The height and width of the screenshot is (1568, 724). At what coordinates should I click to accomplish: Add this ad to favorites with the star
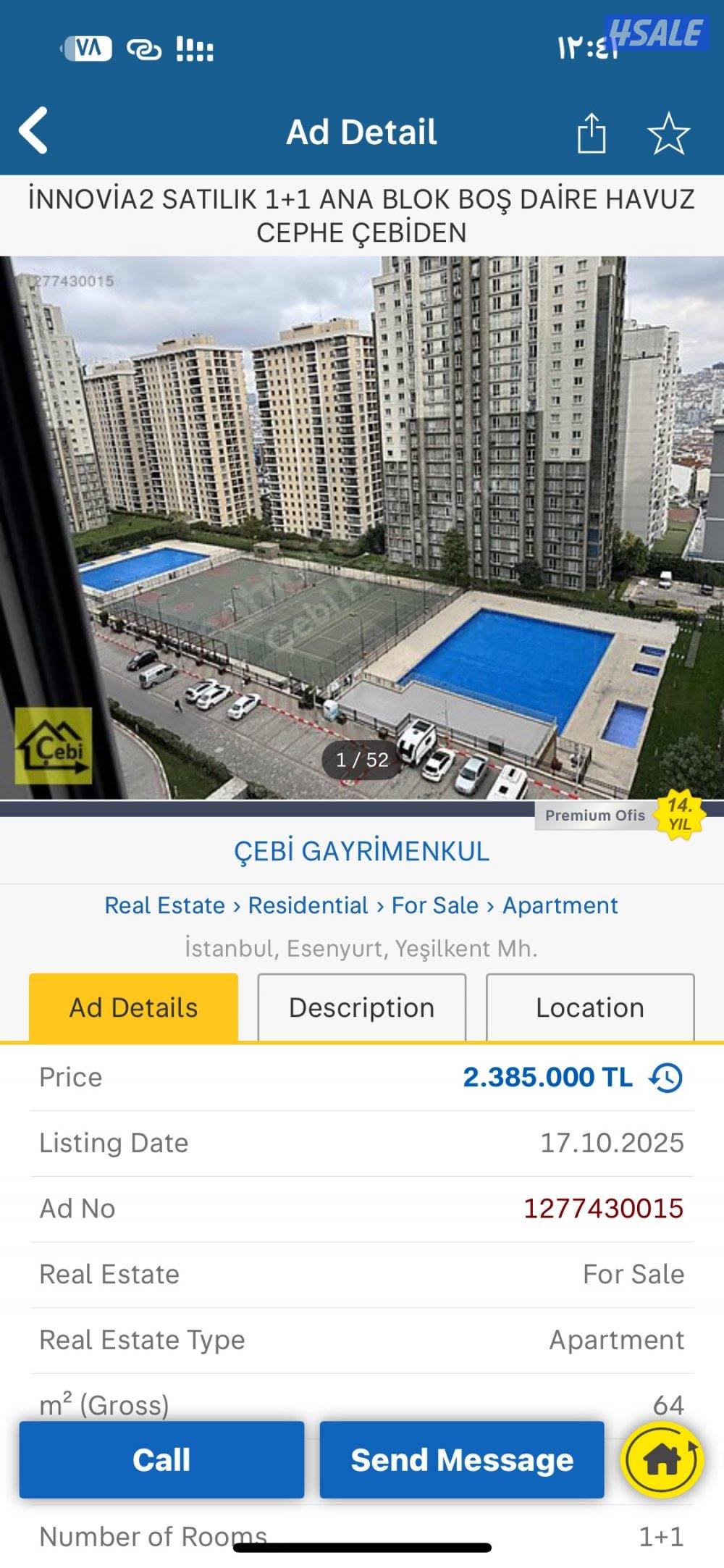click(x=668, y=133)
